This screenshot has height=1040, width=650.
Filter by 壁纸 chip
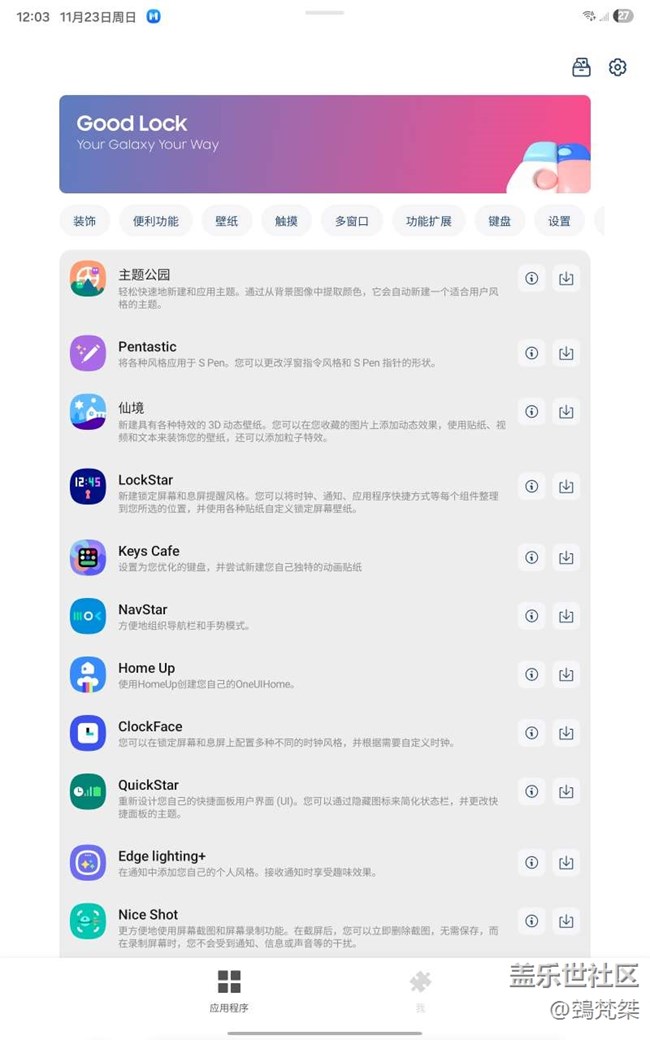[227, 221]
